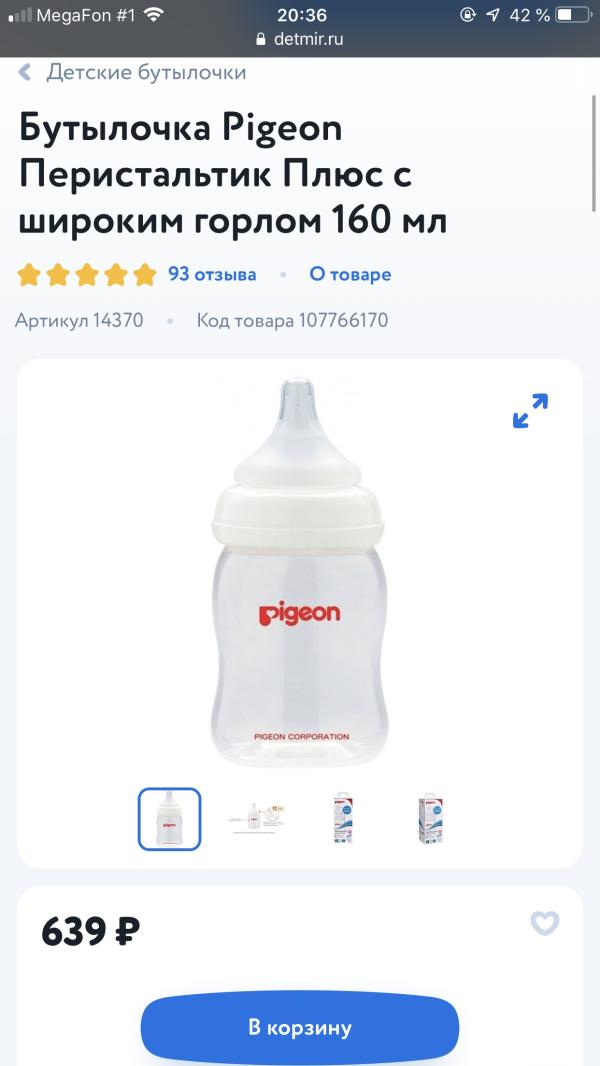Select the first bottle thumbnail

(170, 820)
